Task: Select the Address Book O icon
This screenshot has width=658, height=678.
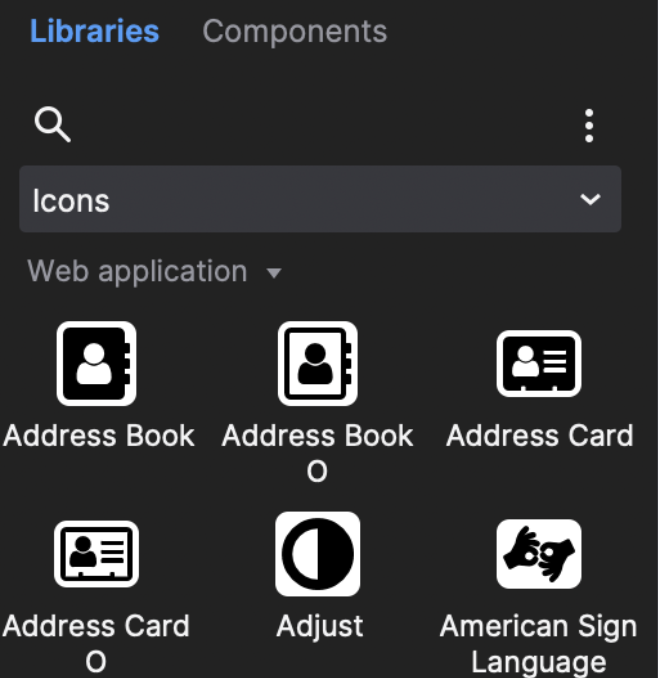Action: click(x=316, y=363)
